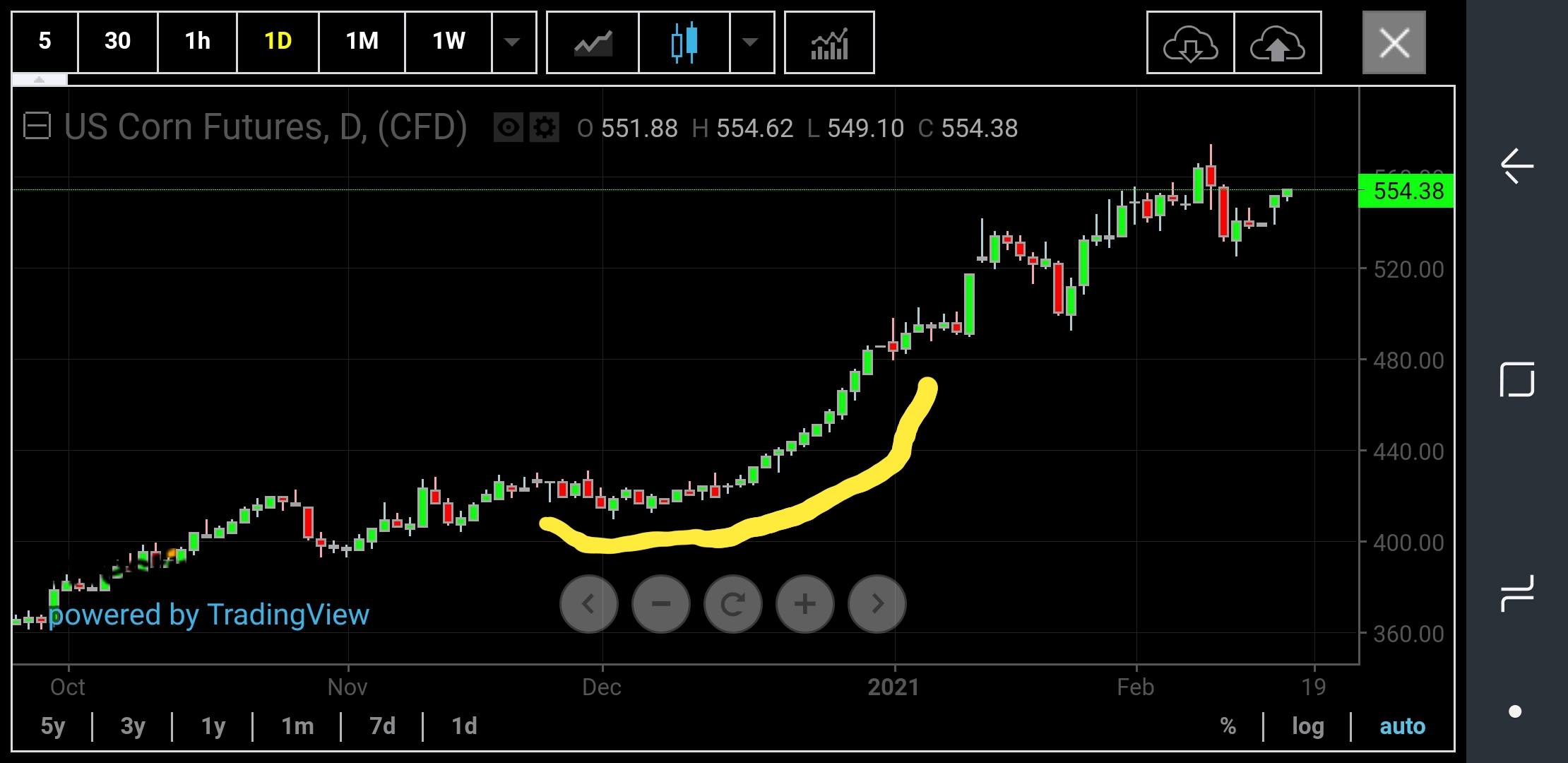The image size is (1568, 763).
Task: Set the date range to 1y
Action: pyautogui.click(x=213, y=726)
